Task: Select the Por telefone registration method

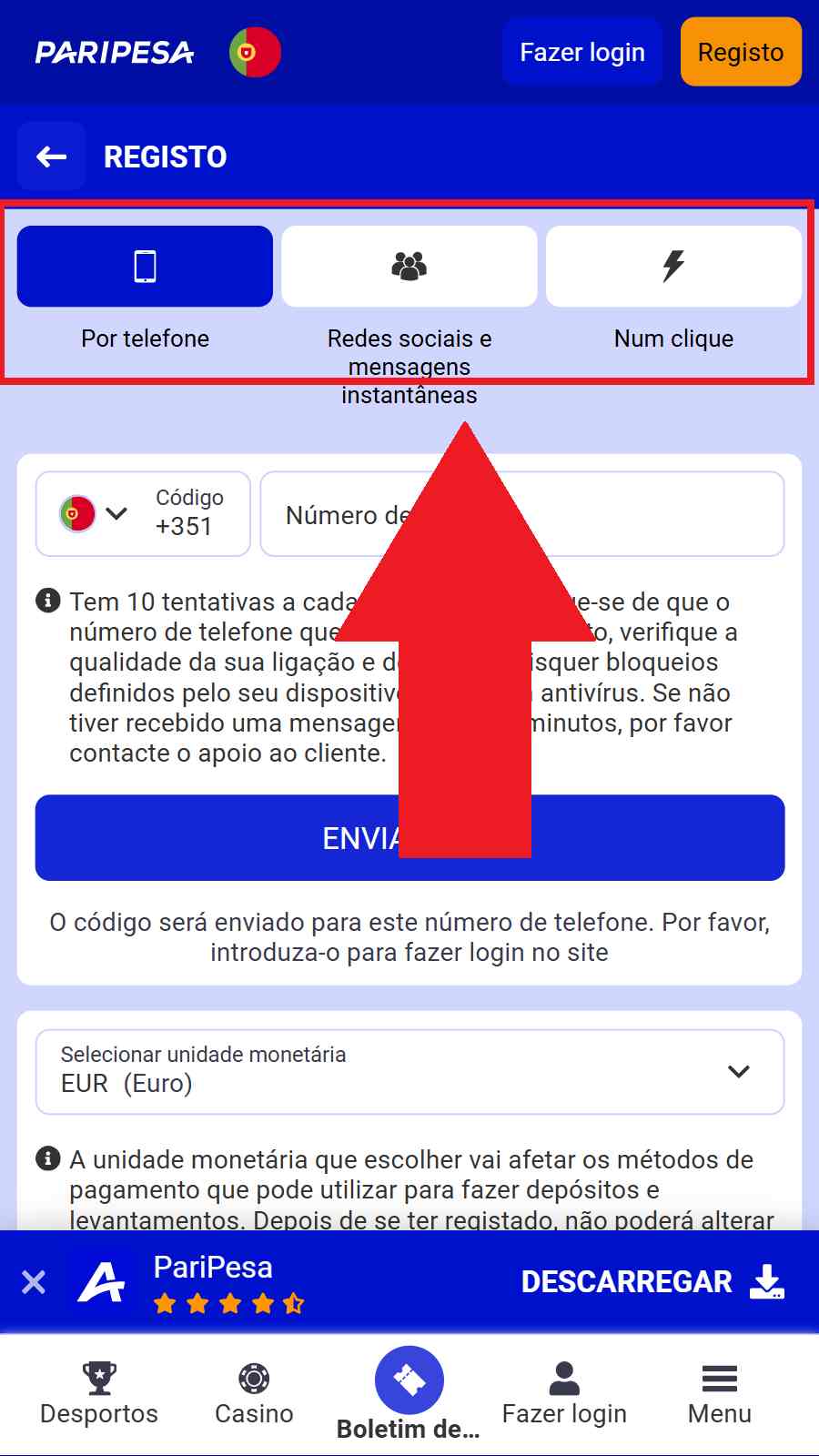Action: click(x=145, y=267)
